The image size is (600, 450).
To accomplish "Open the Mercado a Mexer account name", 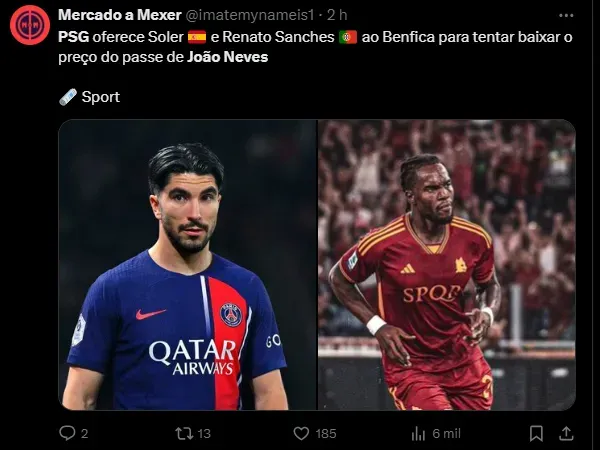I will pyautogui.click(x=118, y=14).
